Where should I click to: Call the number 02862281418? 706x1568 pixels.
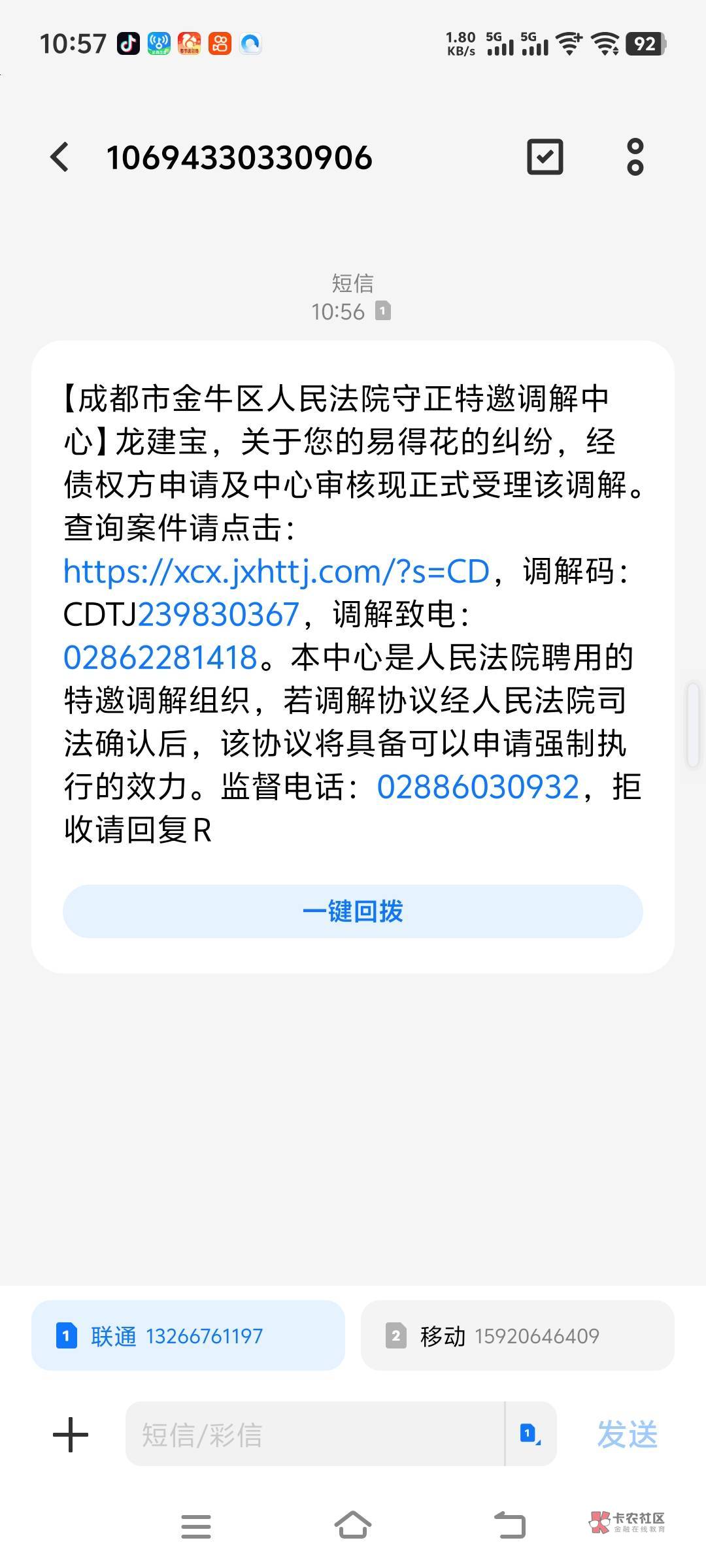[160, 658]
